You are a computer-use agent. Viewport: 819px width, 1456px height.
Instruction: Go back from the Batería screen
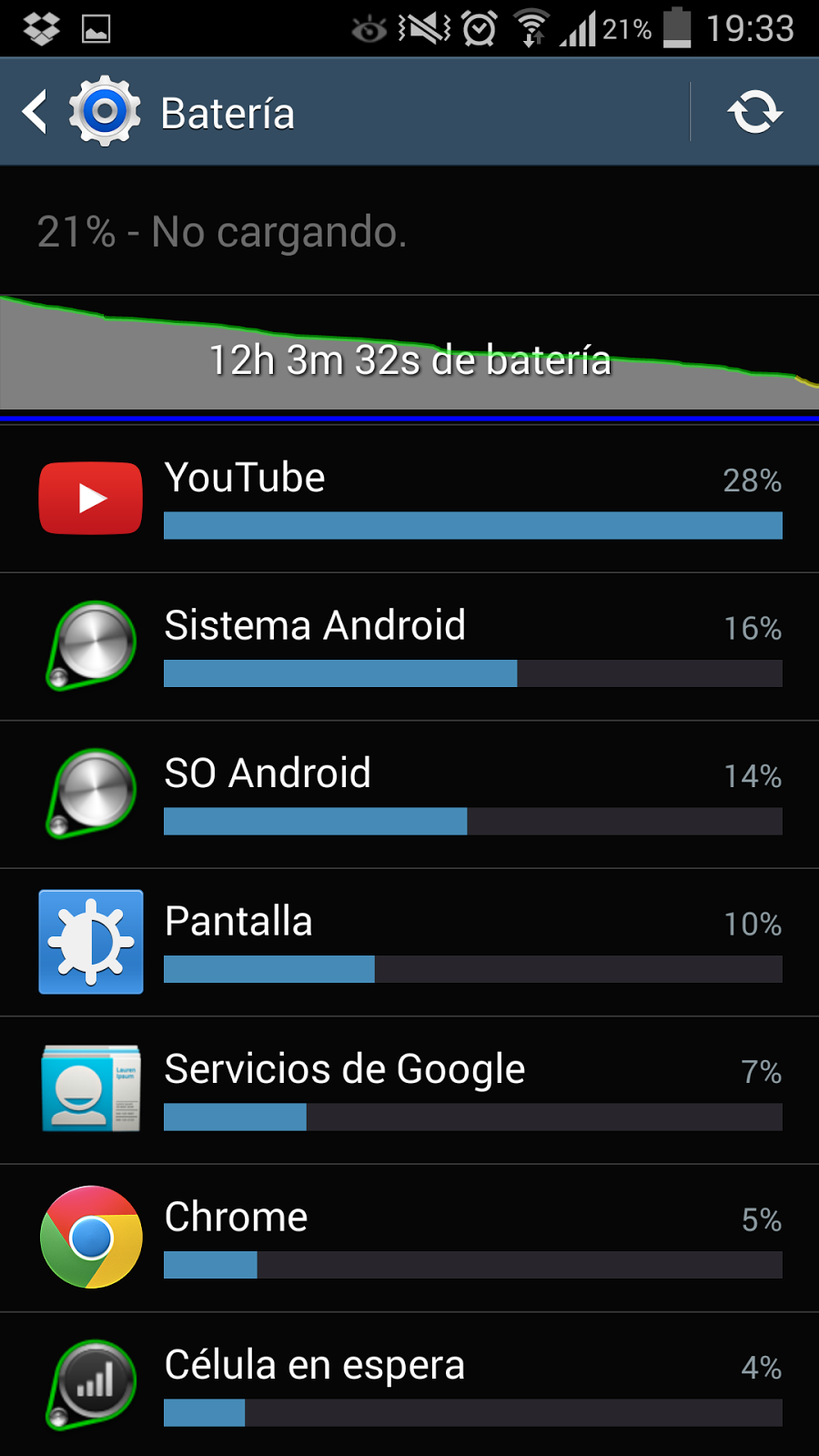coord(36,113)
